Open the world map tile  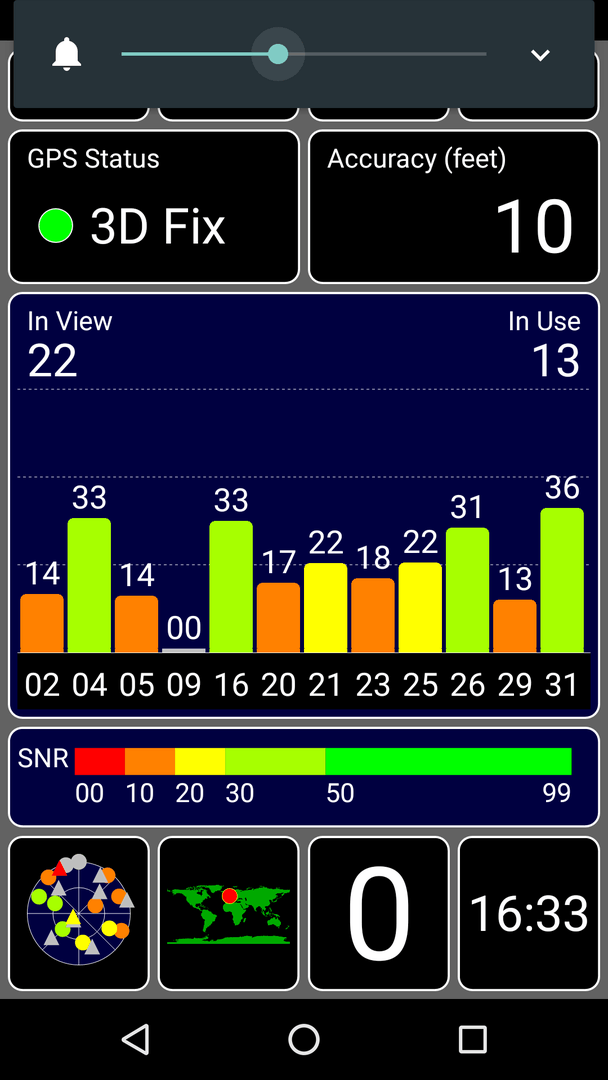coord(229,913)
